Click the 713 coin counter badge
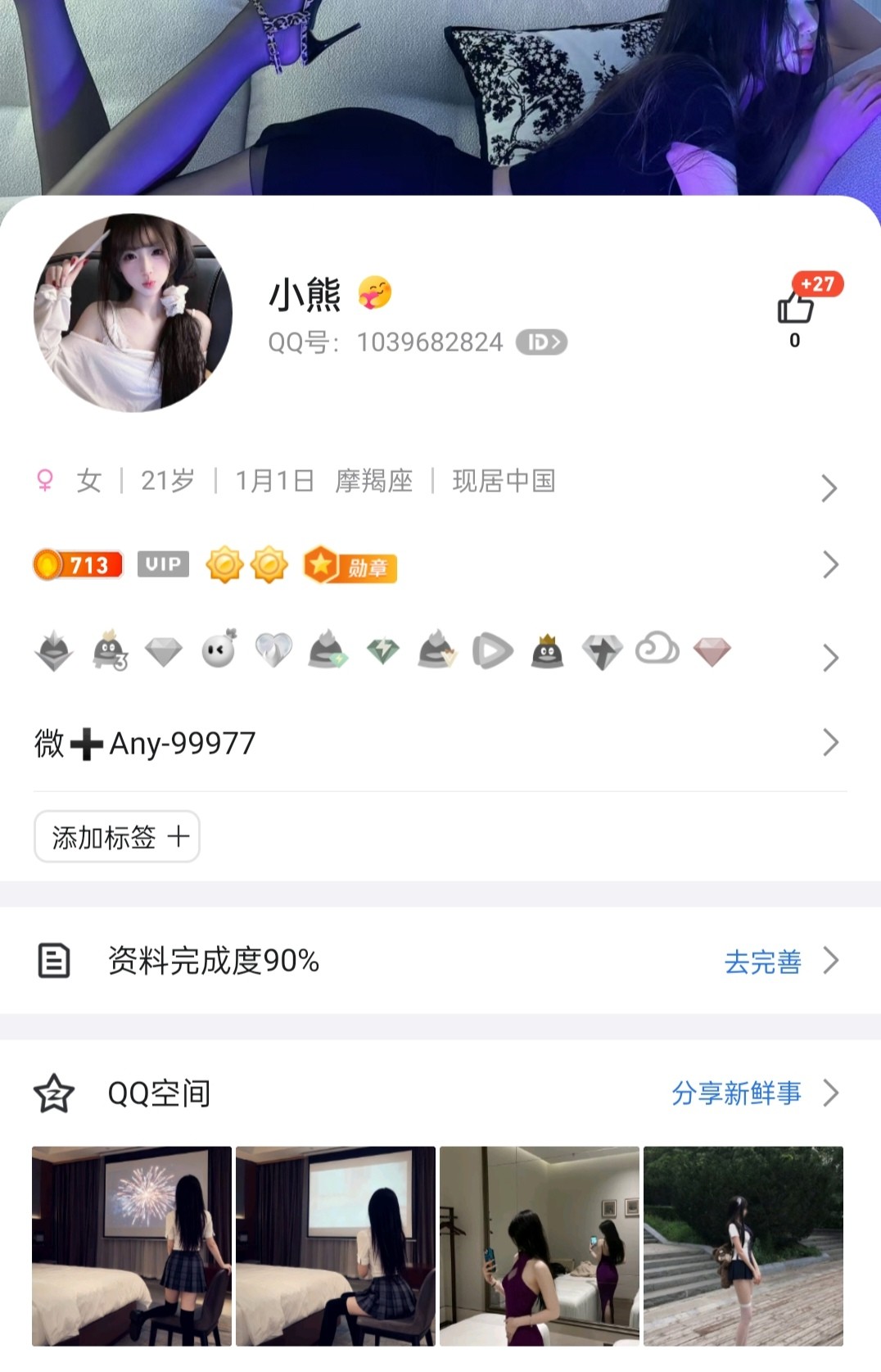The width and height of the screenshot is (881, 1372). pyautogui.click(x=79, y=564)
